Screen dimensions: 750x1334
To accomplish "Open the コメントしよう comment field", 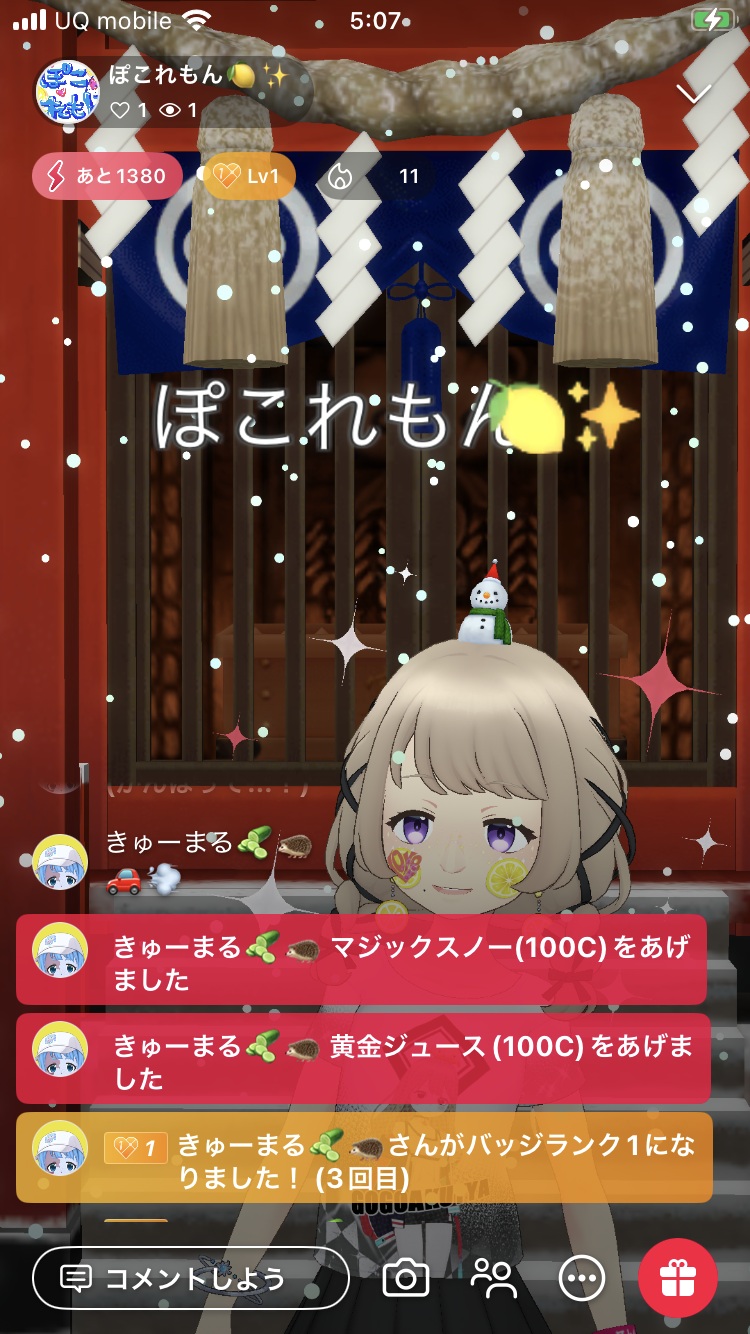I will (191, 1278).
